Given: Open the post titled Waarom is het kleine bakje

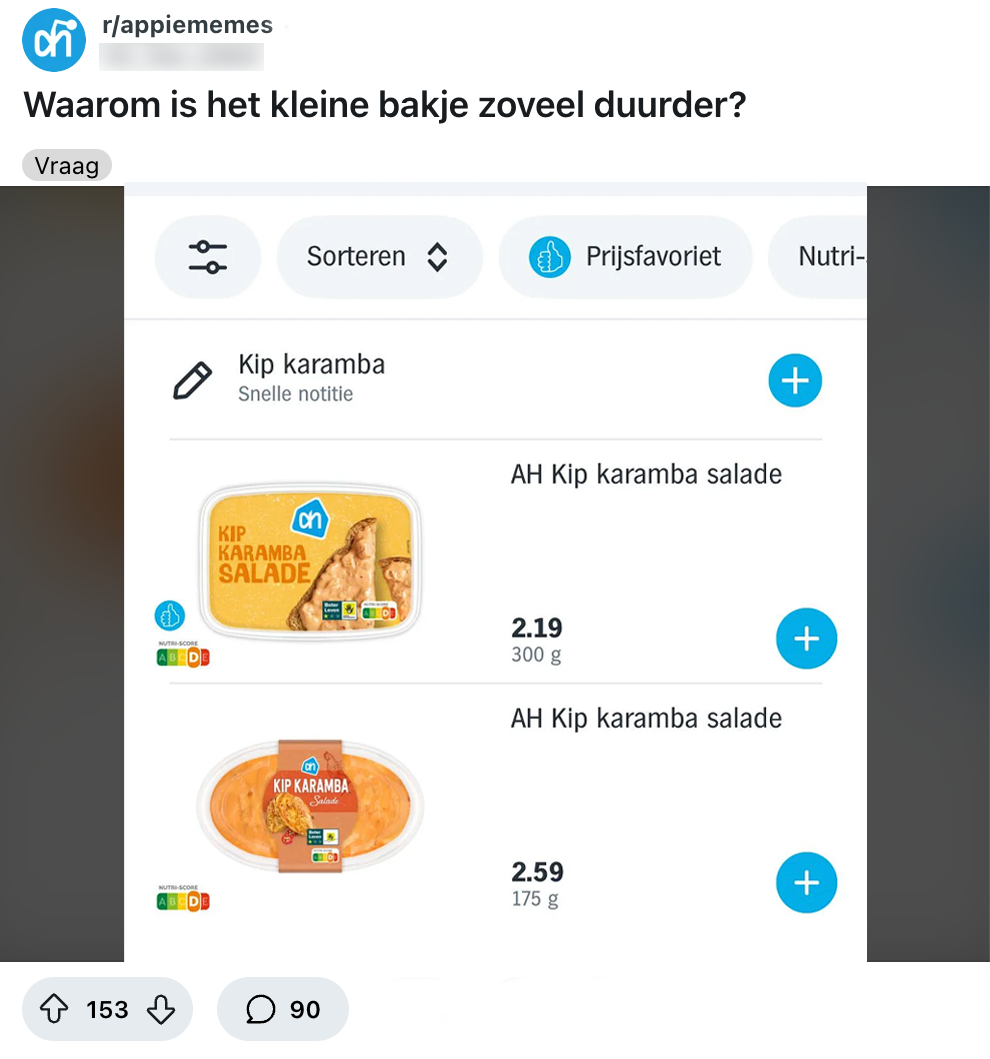Looking at the screenshot, I should 384,104.
